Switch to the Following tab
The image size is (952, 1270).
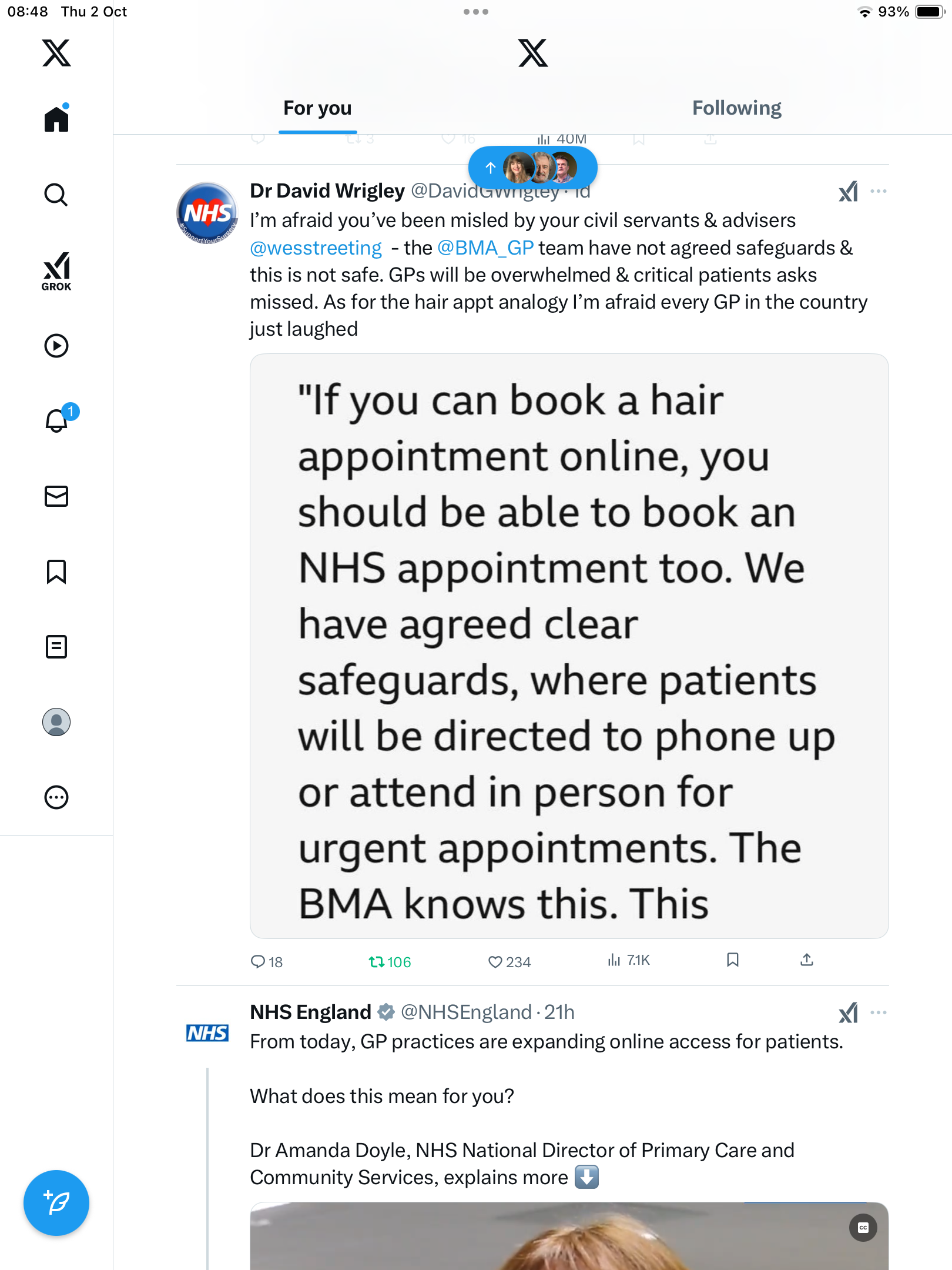tap(736, 108)
